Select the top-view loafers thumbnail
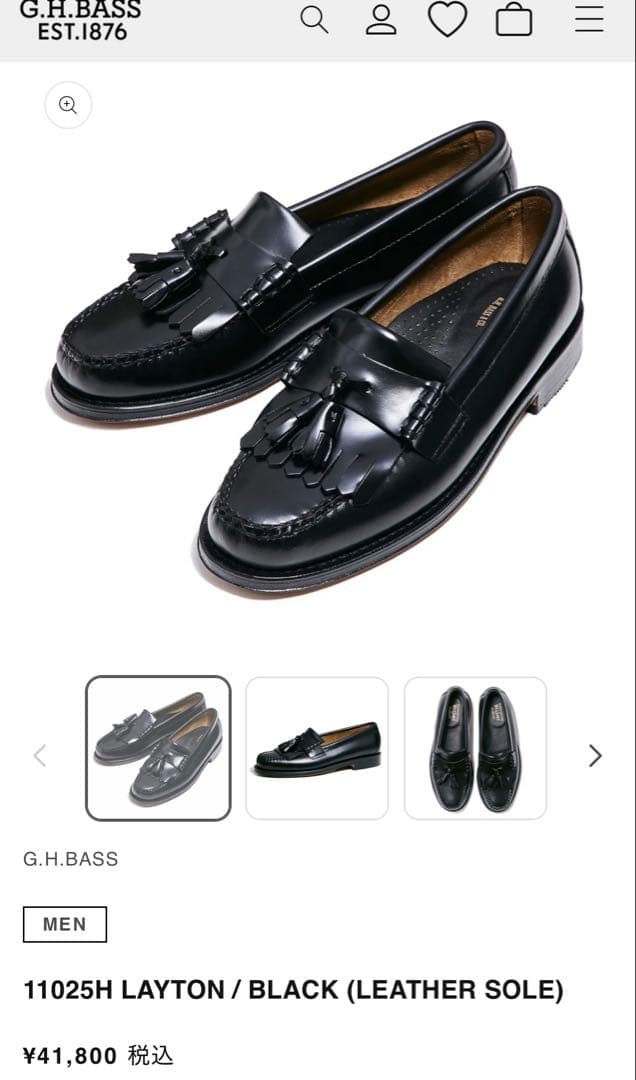Viewport: 636px width, 1080px height. point(475,748)
